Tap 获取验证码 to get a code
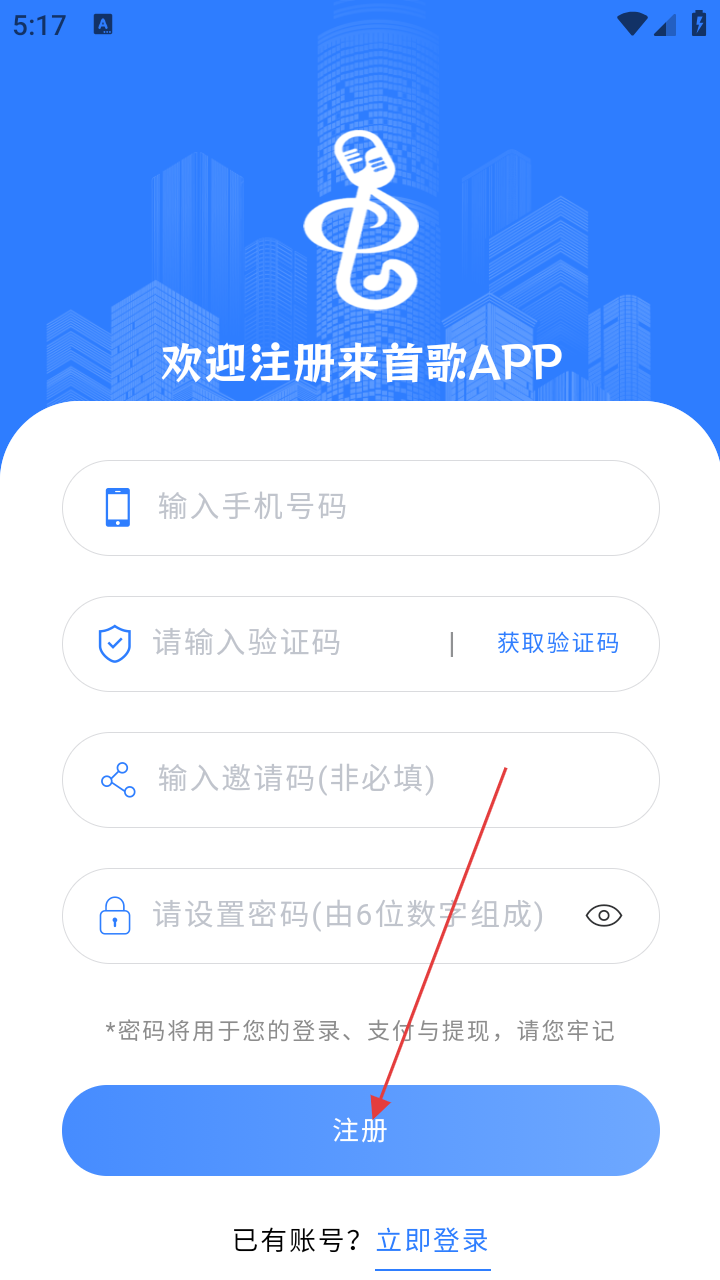Viewport: 720px width, 1280px height. coord(558,643)
